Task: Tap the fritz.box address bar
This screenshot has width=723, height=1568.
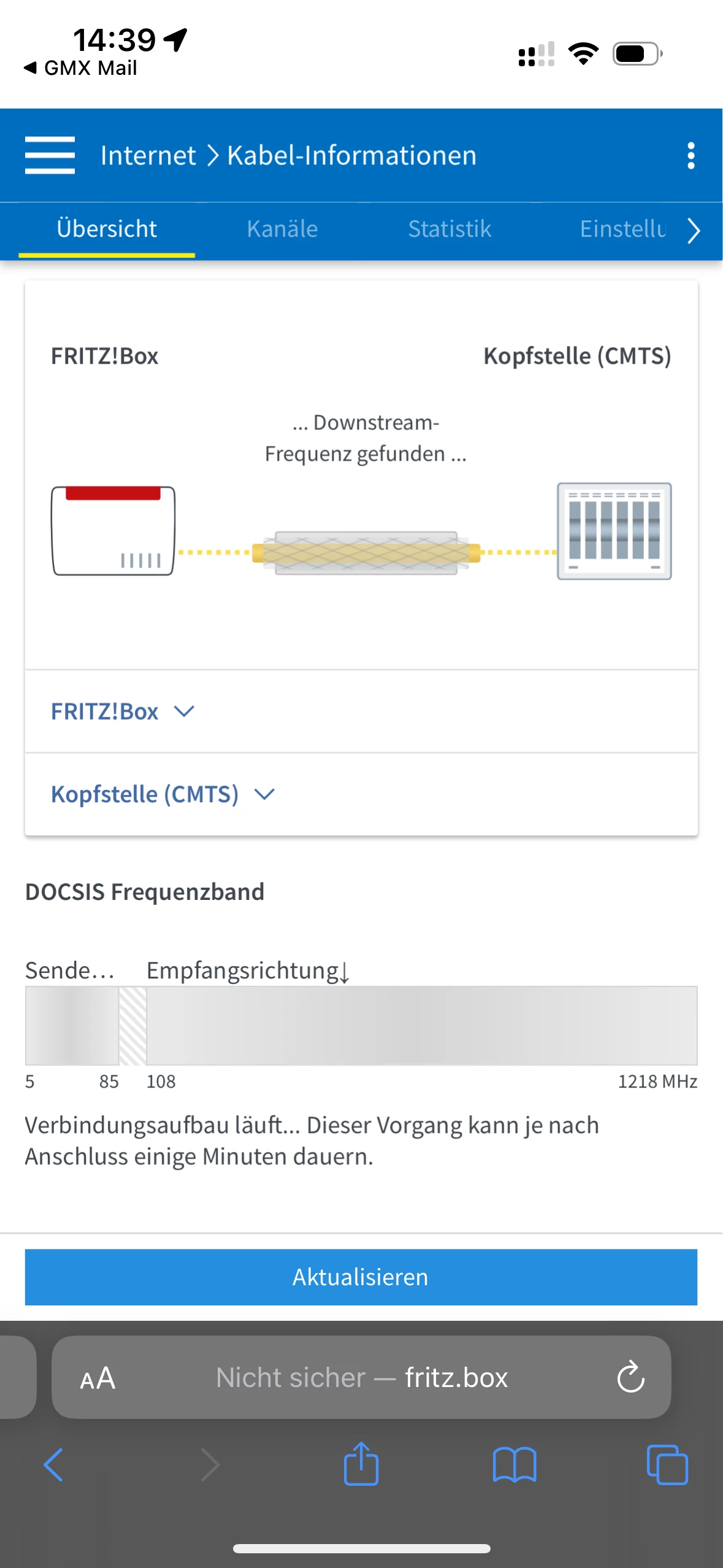Action: 362,1378
